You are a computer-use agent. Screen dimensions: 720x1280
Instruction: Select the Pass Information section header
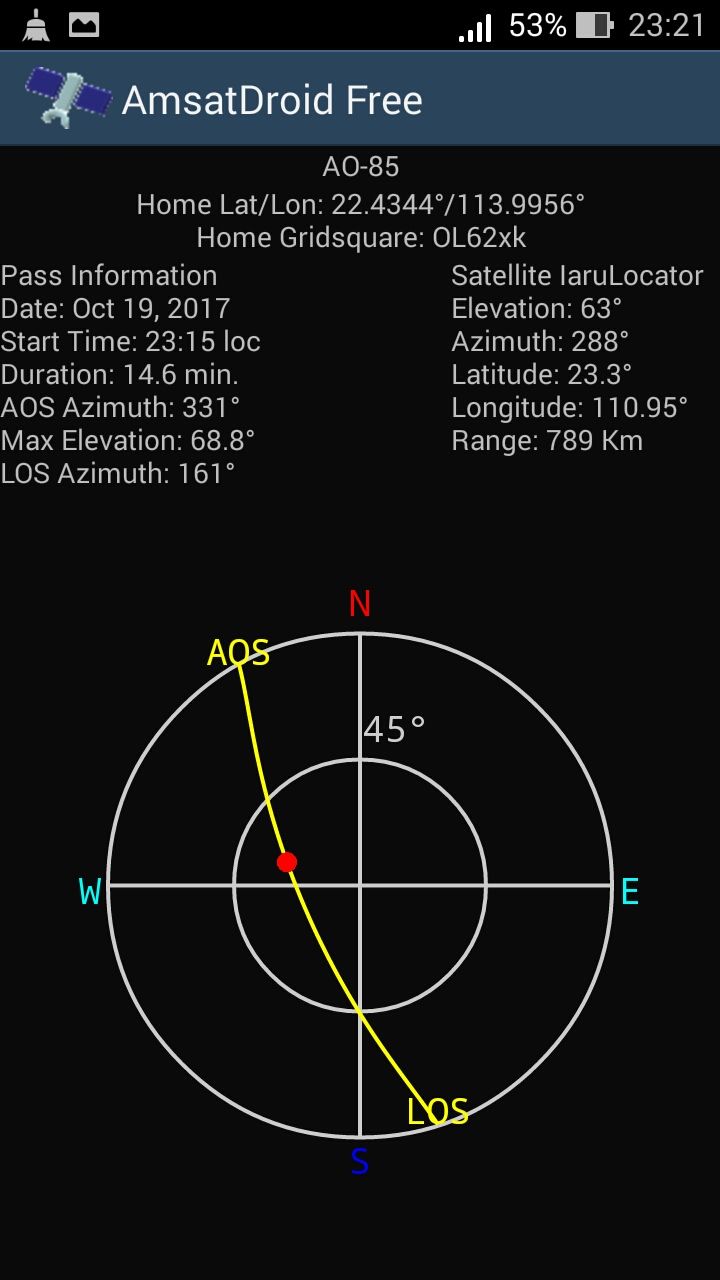[x=109, y=275]
